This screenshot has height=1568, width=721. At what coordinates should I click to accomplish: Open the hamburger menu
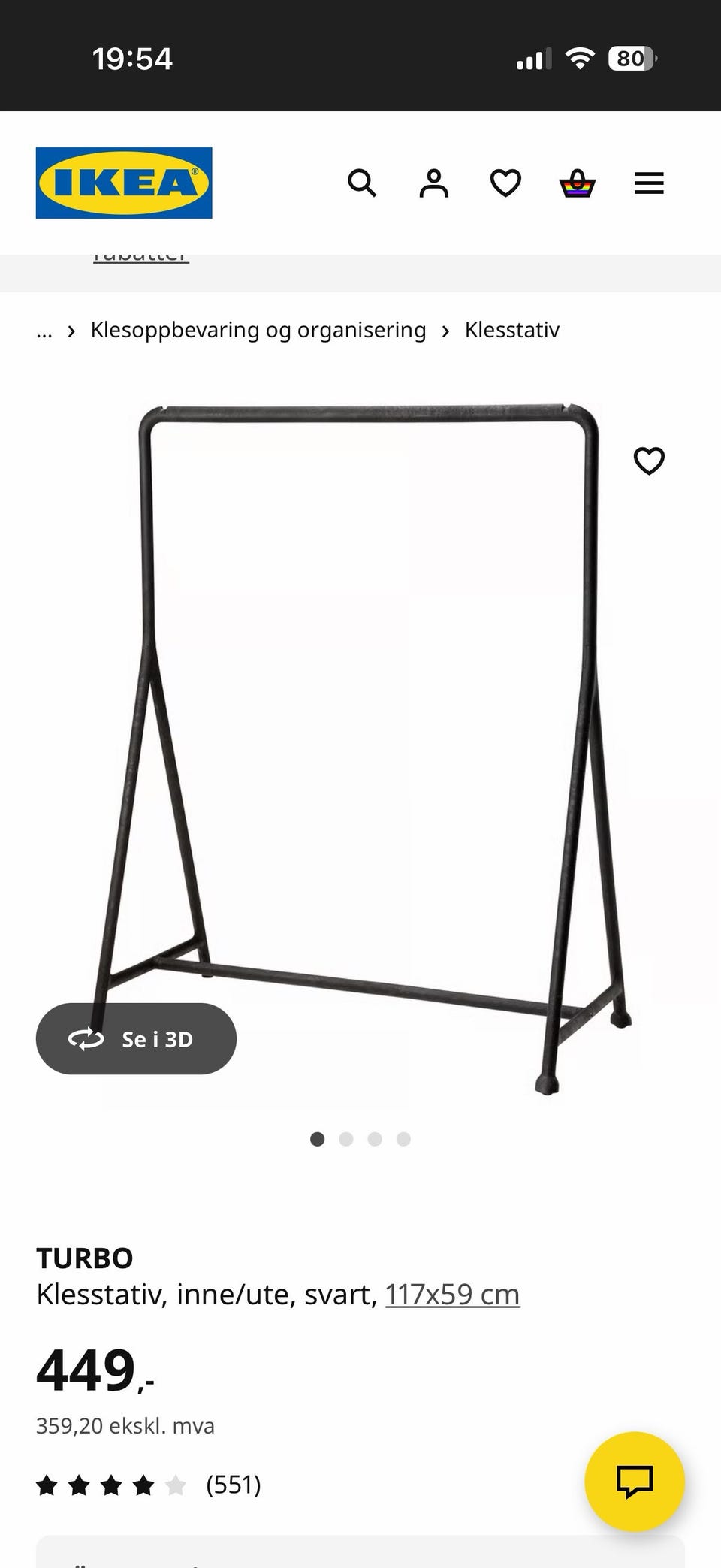(649, 183)
